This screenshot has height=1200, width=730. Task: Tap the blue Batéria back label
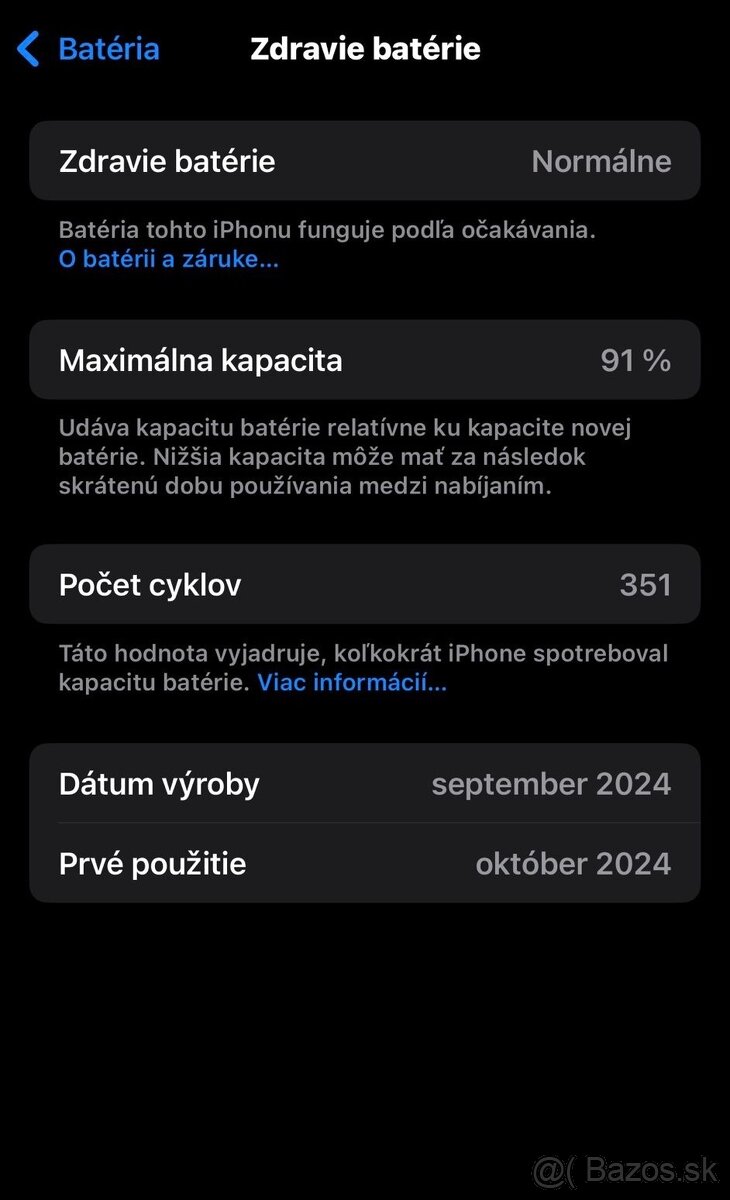108,48
